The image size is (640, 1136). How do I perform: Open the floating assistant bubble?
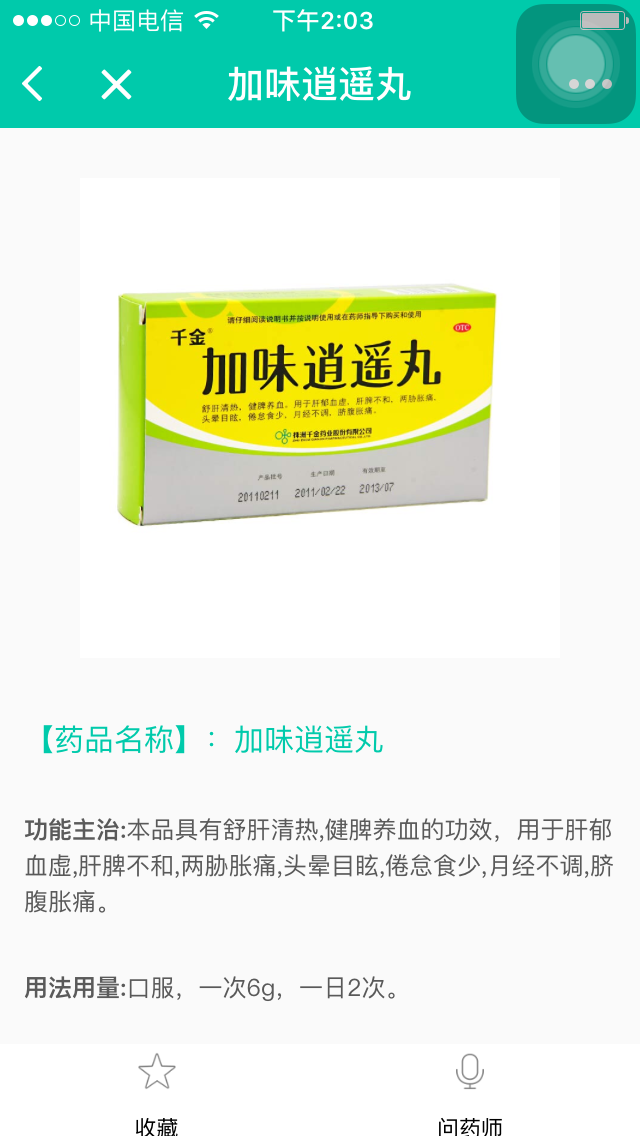click(576, 64)
